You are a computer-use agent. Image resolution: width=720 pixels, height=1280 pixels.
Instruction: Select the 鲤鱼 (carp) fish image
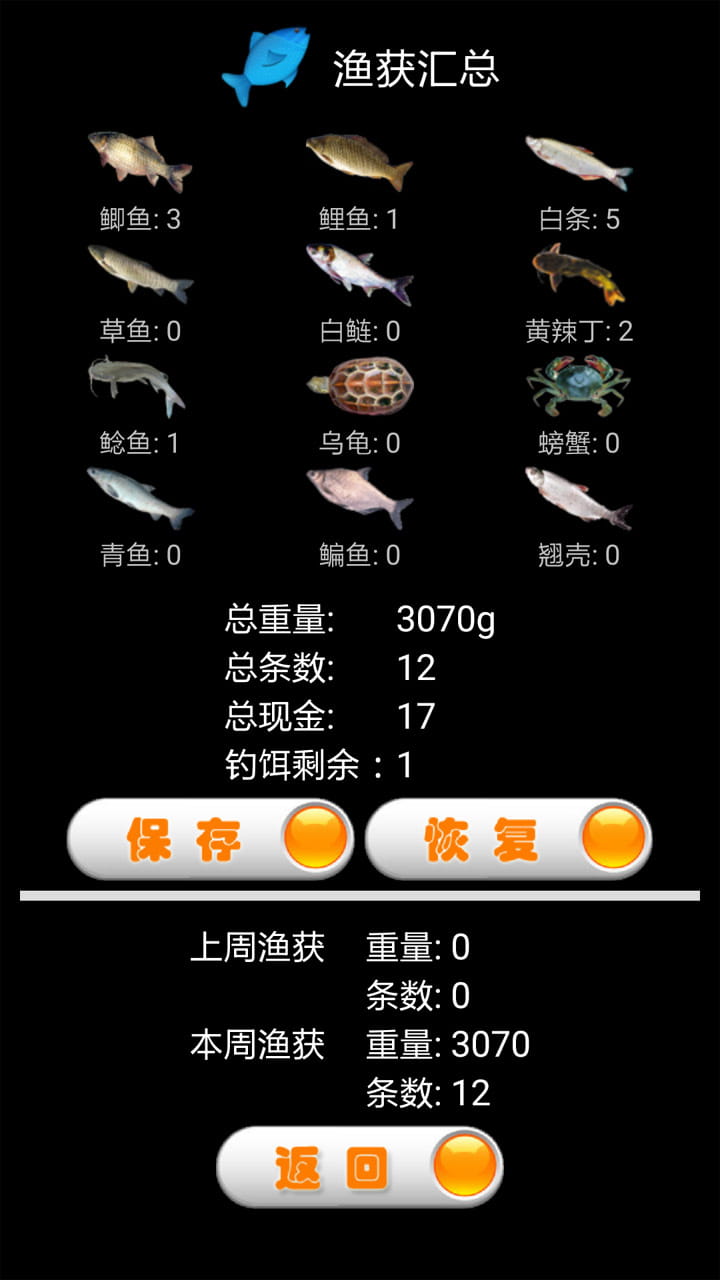tap(358, 160)
